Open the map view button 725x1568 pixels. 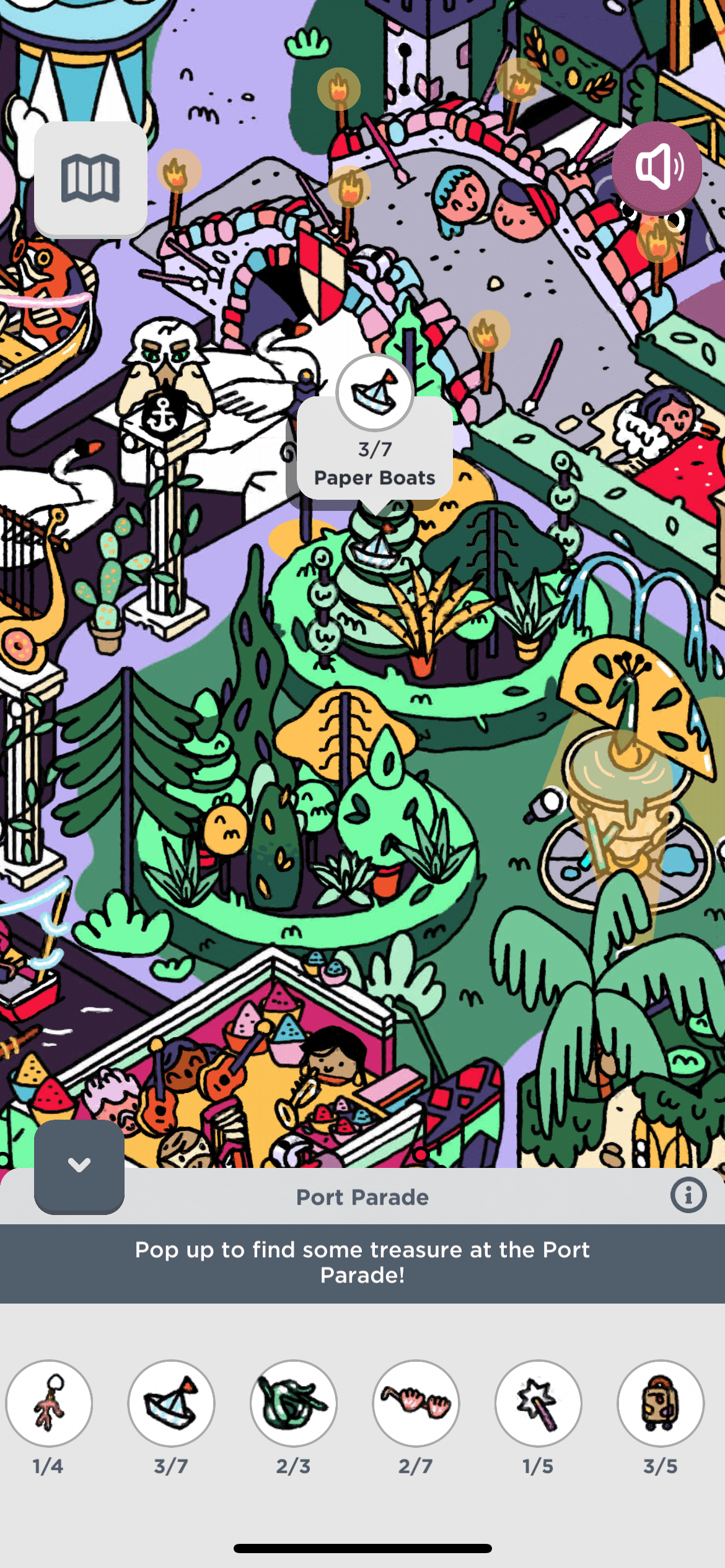pyautogui.click(x=90, y=178)
